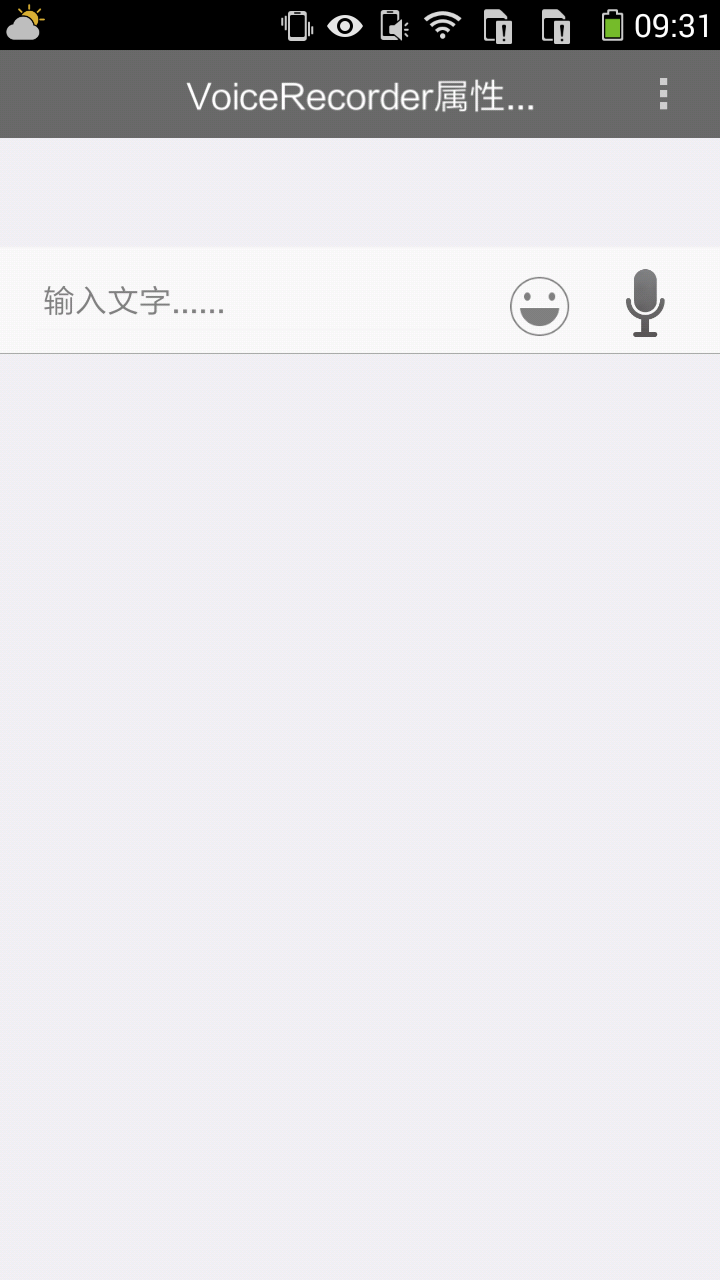Tap the microphone to record voice
The image size is (720, 1280).
[645, 303]
